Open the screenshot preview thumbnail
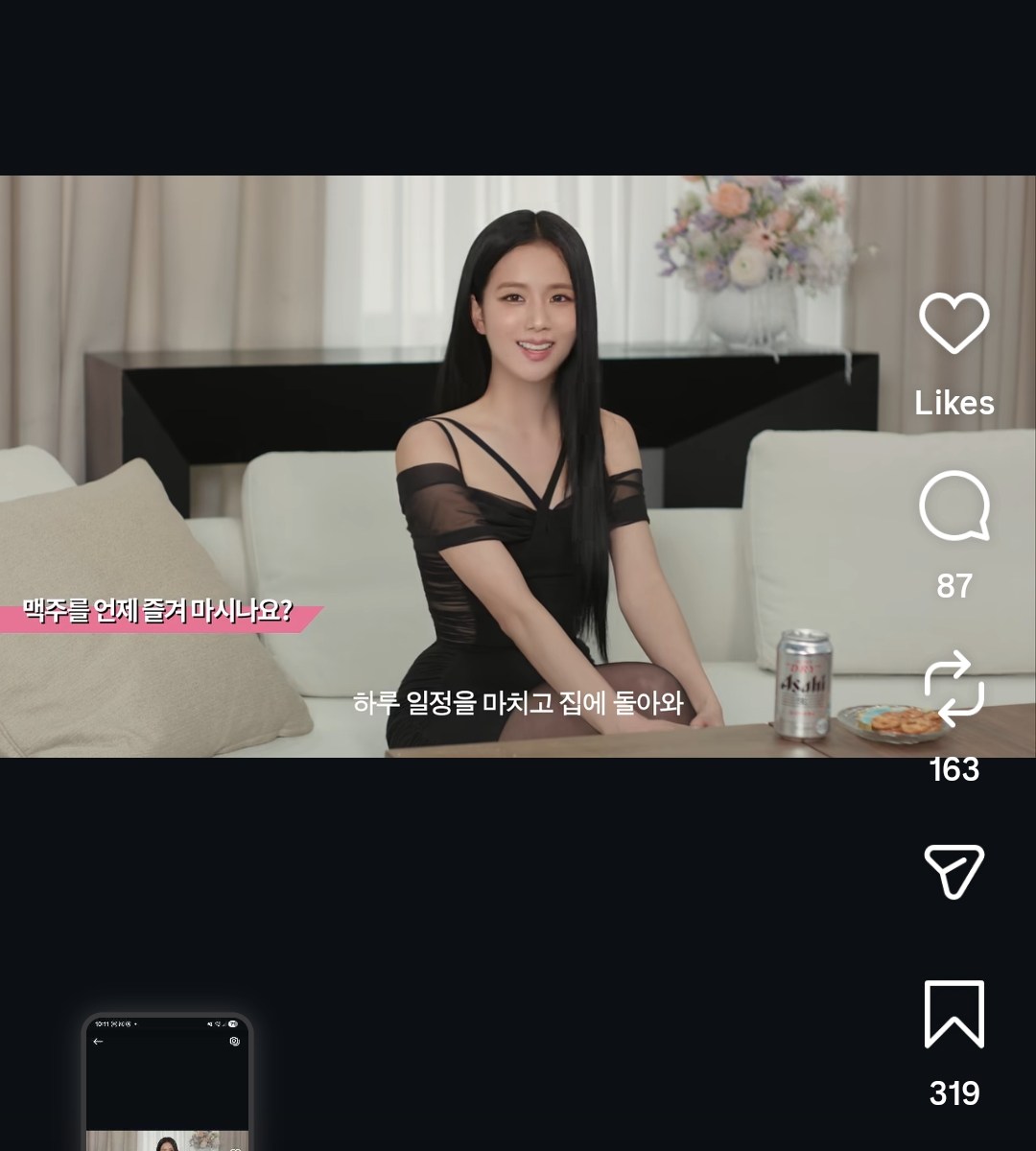The height and width of the screenshot is (1151, 1036). [167, 1082]
